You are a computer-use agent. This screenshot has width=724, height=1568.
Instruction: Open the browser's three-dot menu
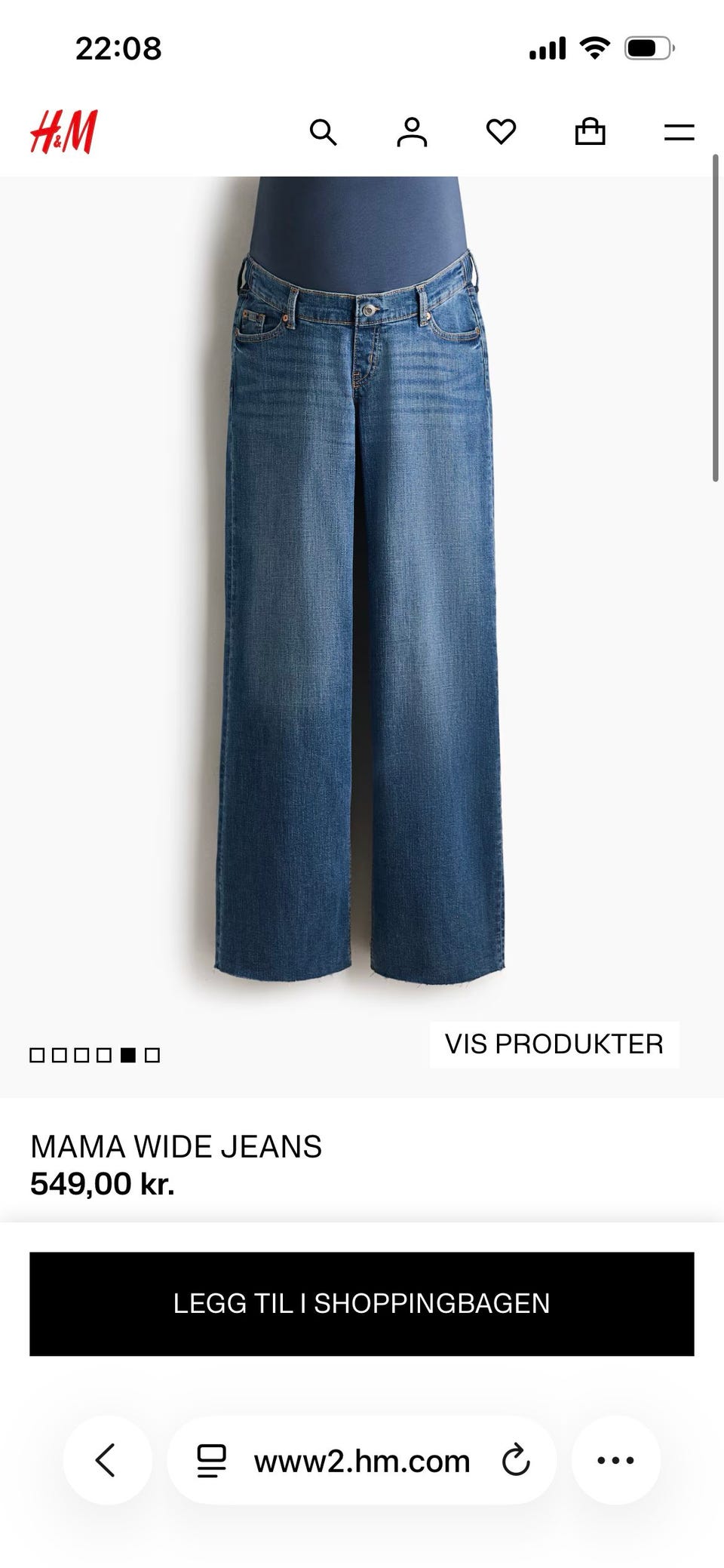click(615, 1460)
